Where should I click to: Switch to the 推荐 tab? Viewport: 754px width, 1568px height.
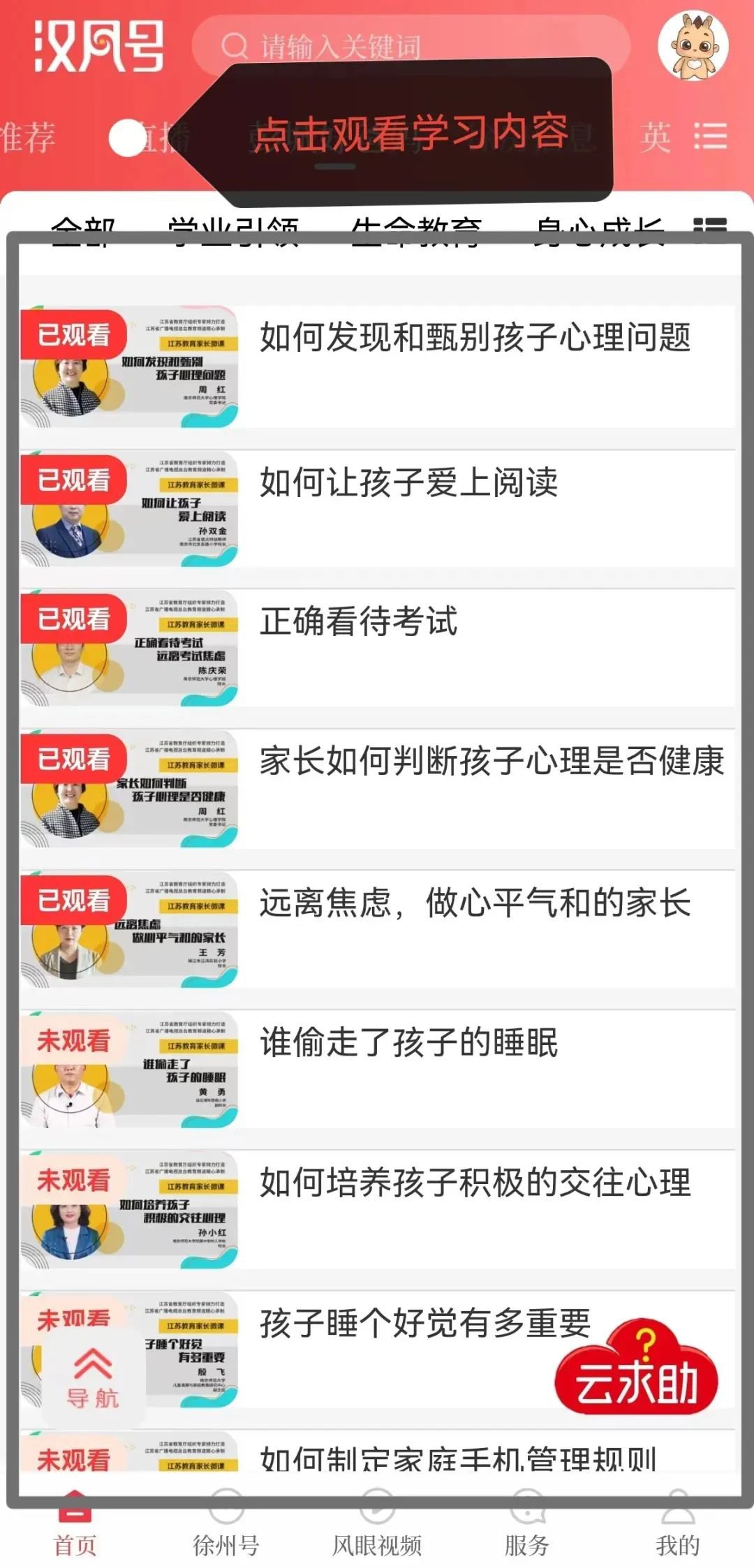pyautogui.click(x=28, y=136)
